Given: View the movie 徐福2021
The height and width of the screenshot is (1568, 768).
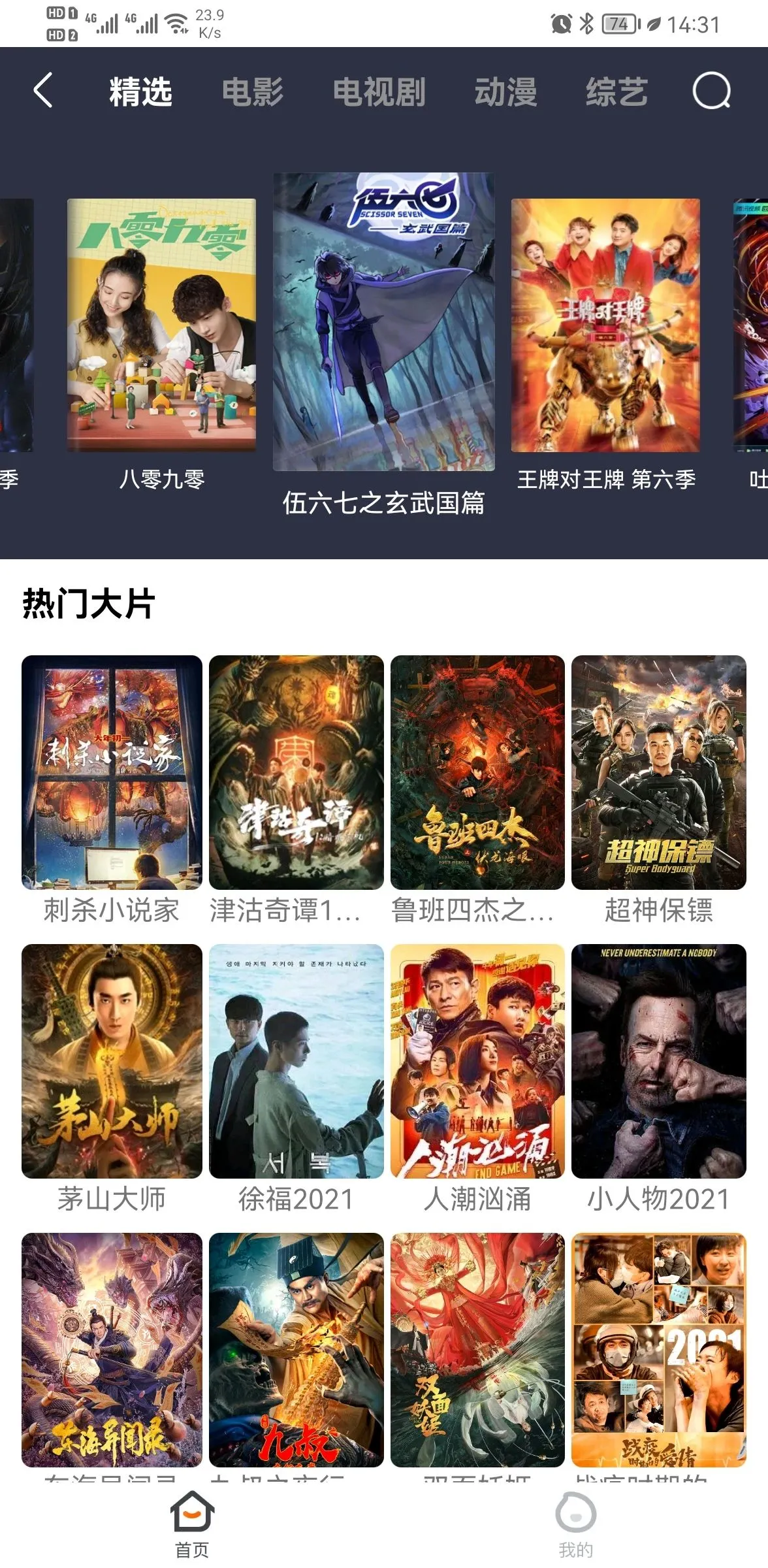Looking at the screenshot, I should 296,1061.
